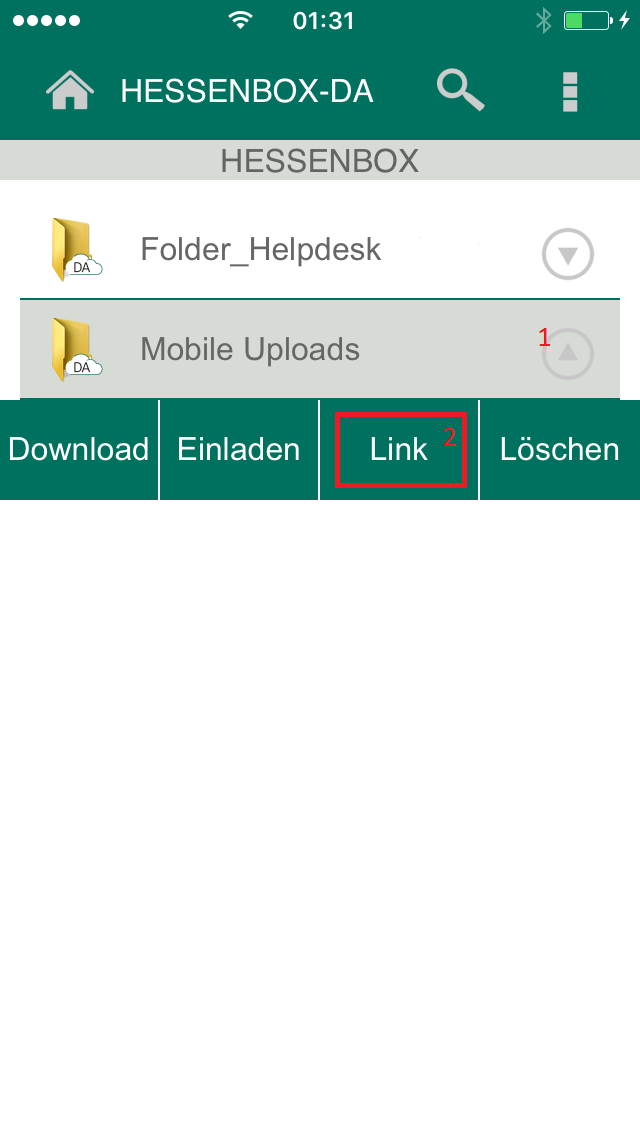
Task: Expand options for Folder_Helpdesk
Action: pyautogui.click(x=568, y=254)
